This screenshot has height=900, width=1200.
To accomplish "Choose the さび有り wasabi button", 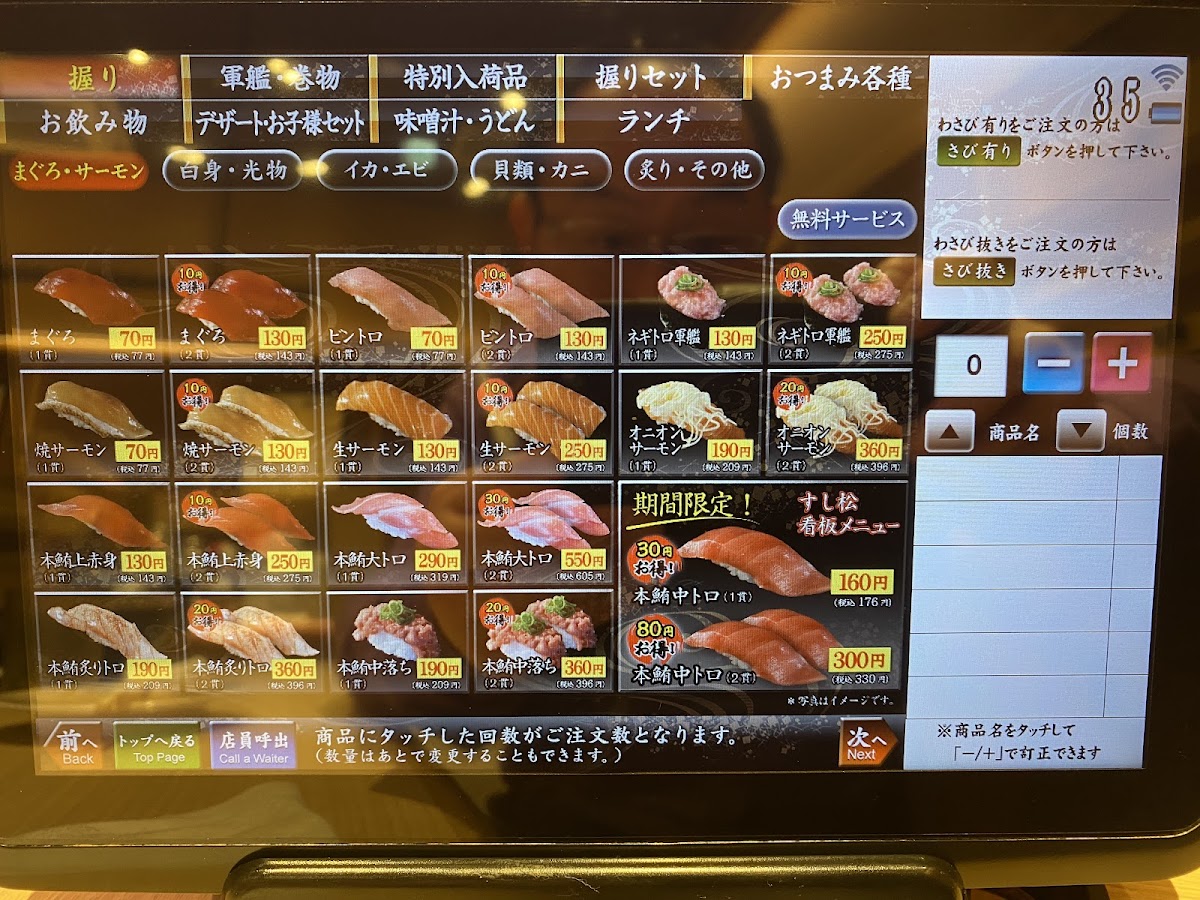I will 978,151.
